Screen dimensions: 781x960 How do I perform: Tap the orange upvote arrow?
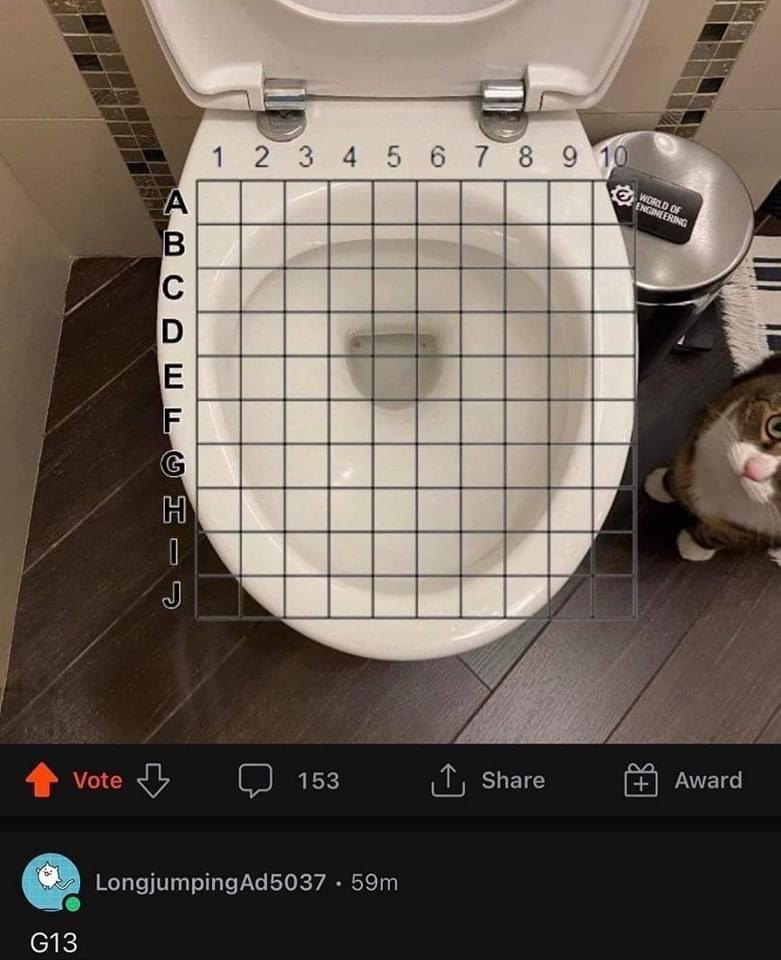click(41, 780)
